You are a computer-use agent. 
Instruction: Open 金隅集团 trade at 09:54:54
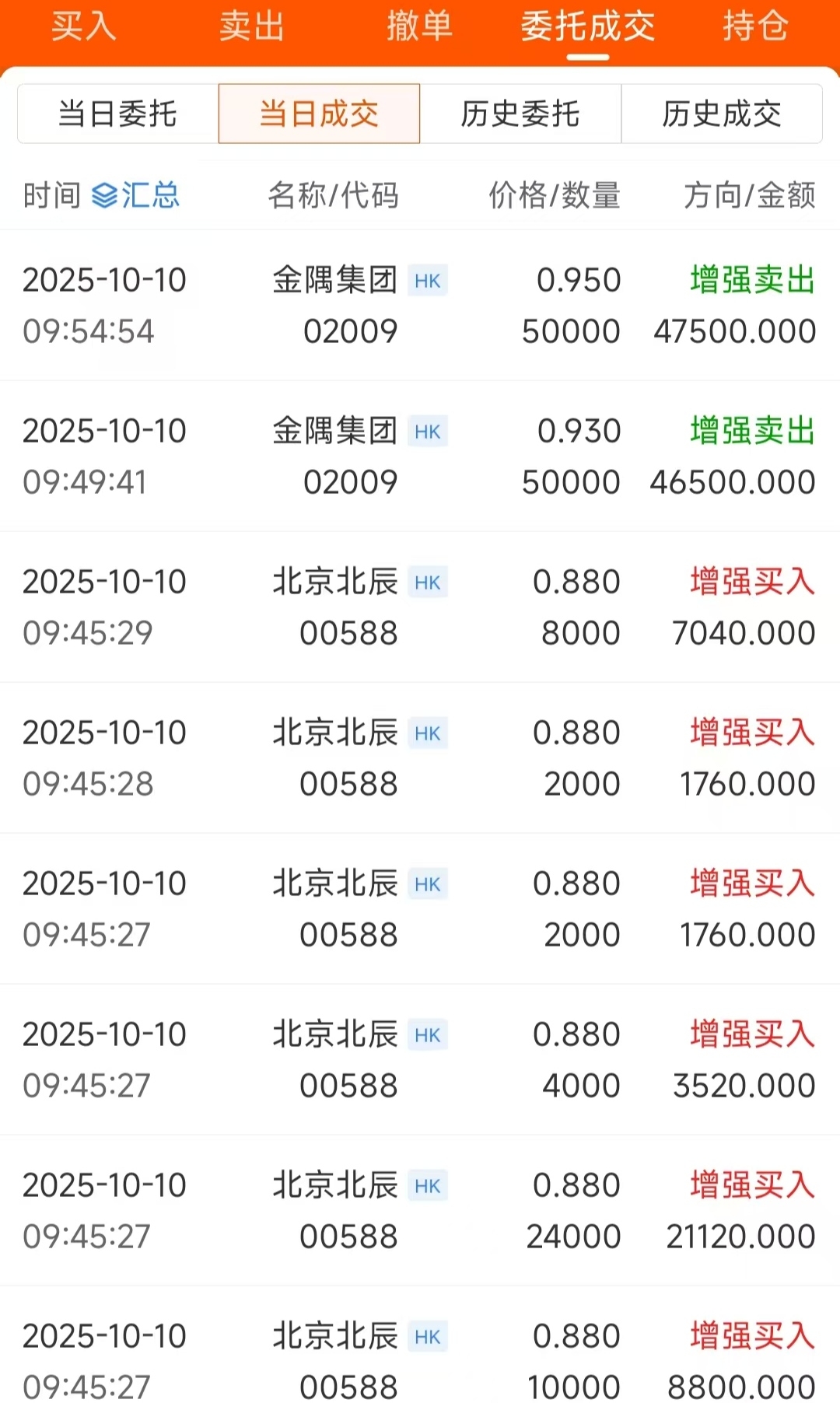coord(420,306)
